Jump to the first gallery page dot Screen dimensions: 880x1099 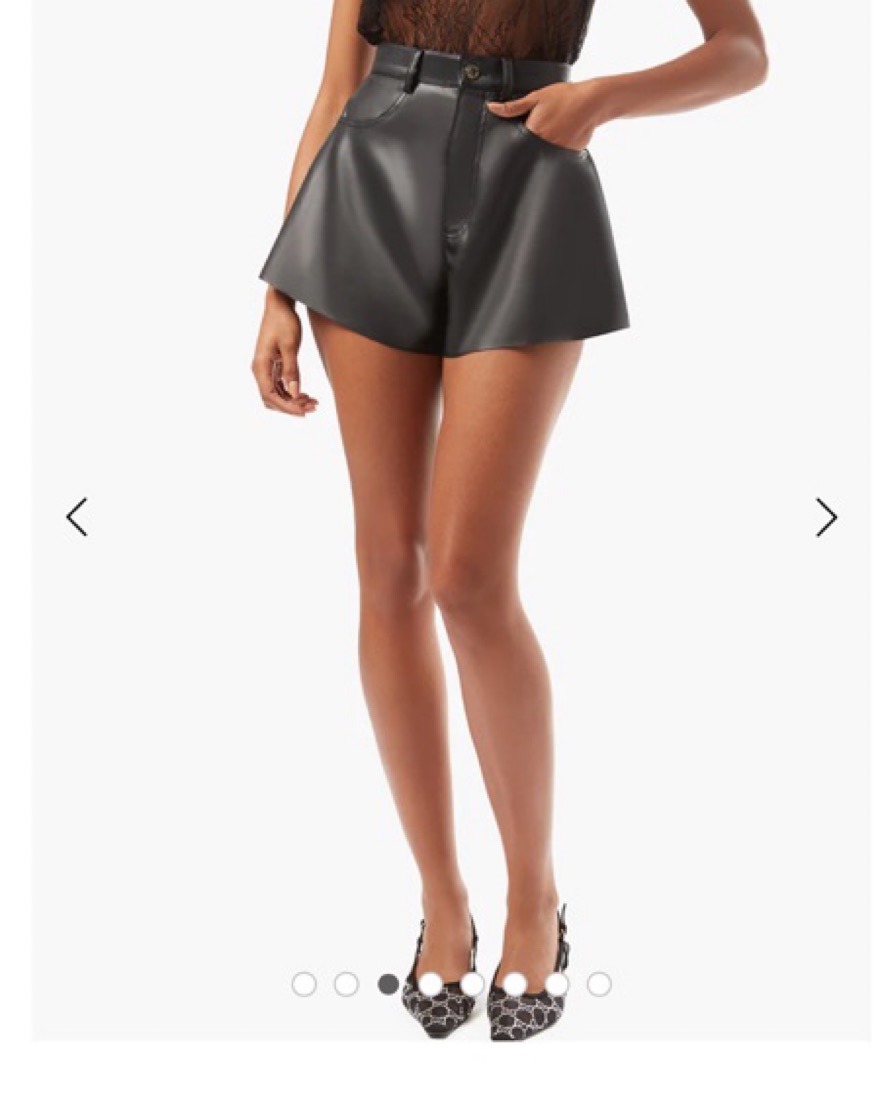click(x=304, y=984)
